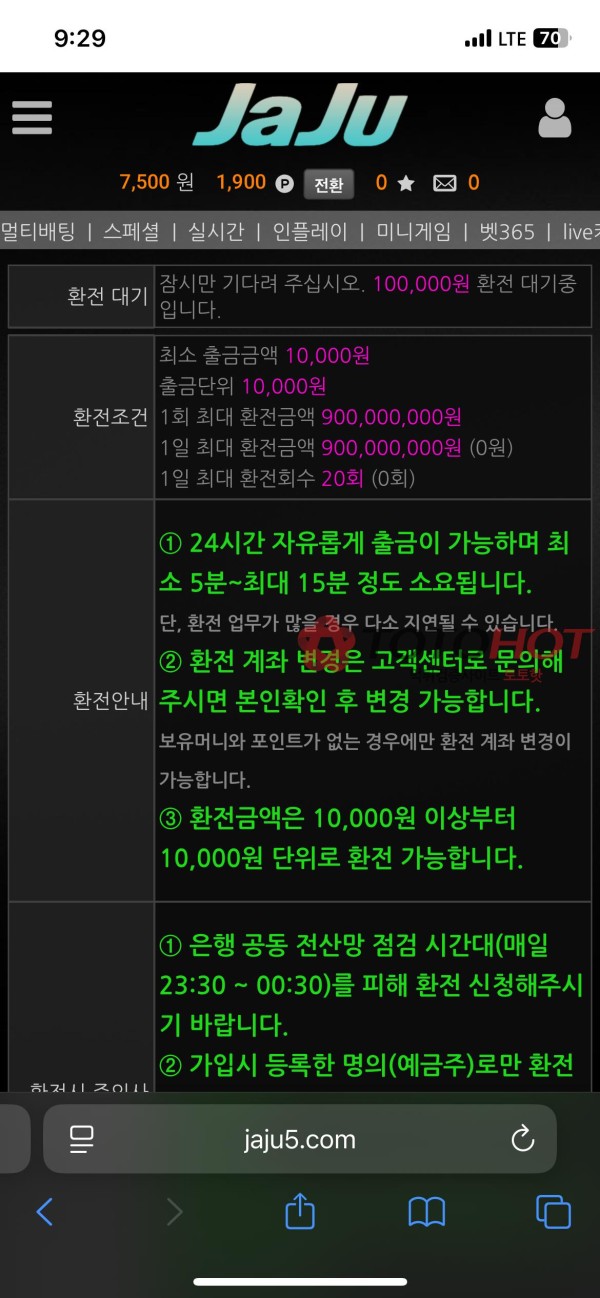Tap the jaju5.com address bar
600x1298 pixels.
coord(300,1139)
